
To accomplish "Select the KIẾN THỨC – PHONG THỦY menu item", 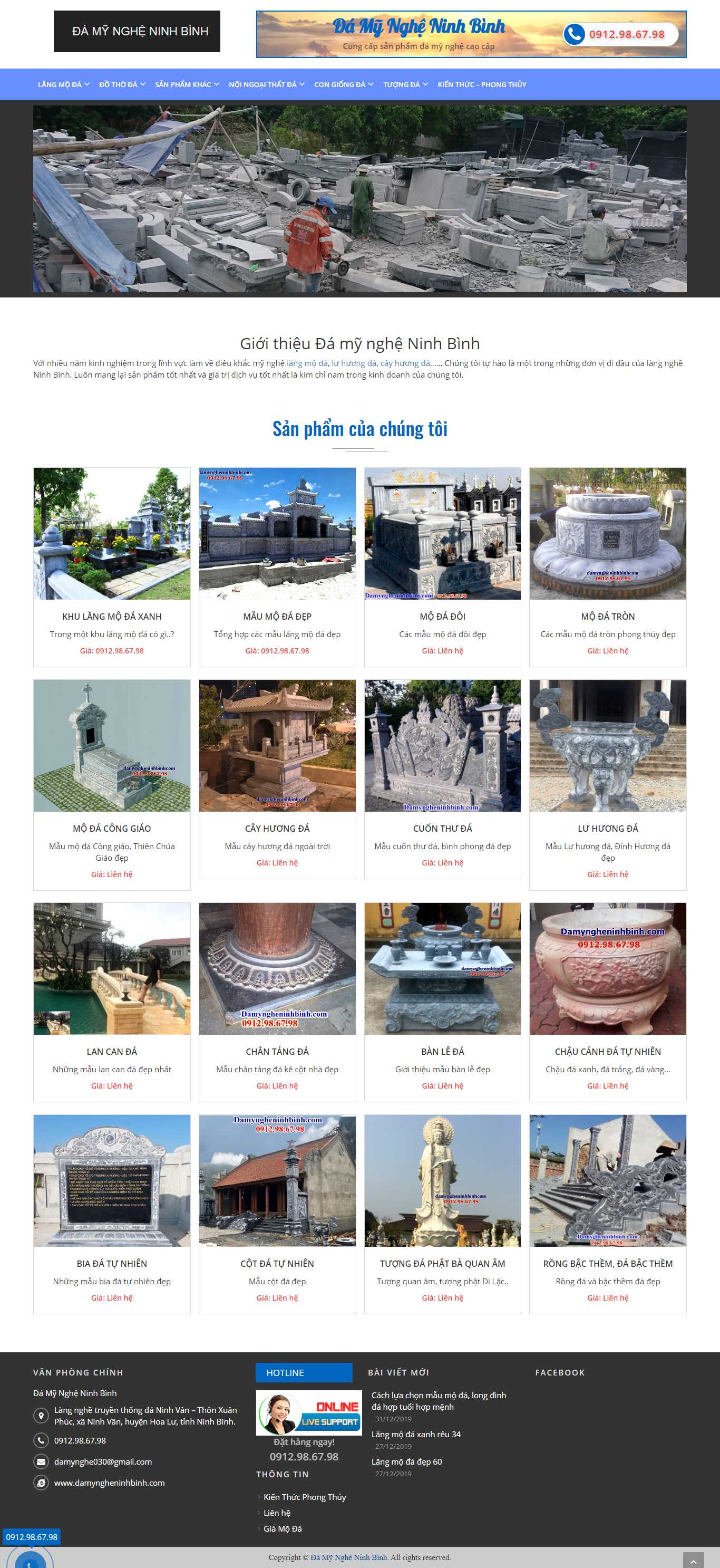I will [482, 84].
